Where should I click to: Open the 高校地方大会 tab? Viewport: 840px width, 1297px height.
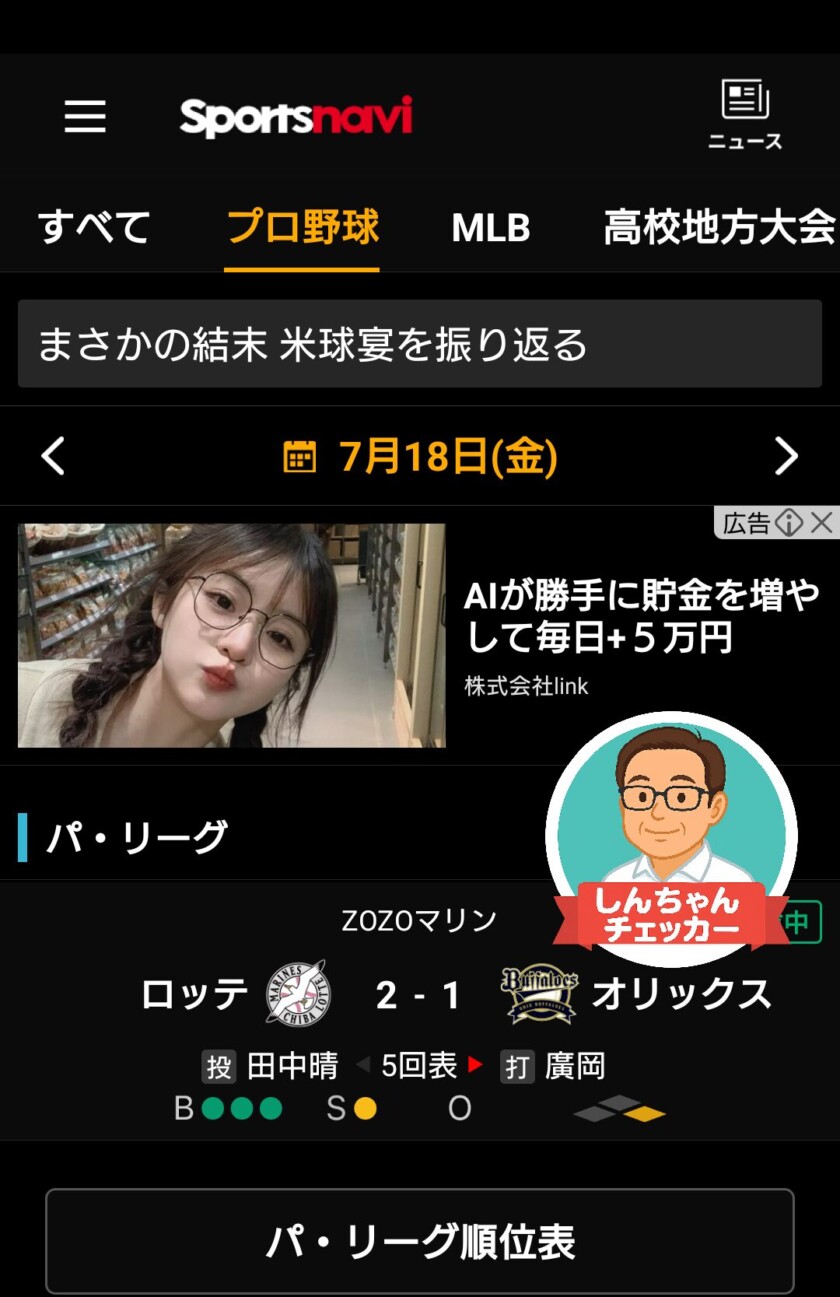[x=717, y=228]
